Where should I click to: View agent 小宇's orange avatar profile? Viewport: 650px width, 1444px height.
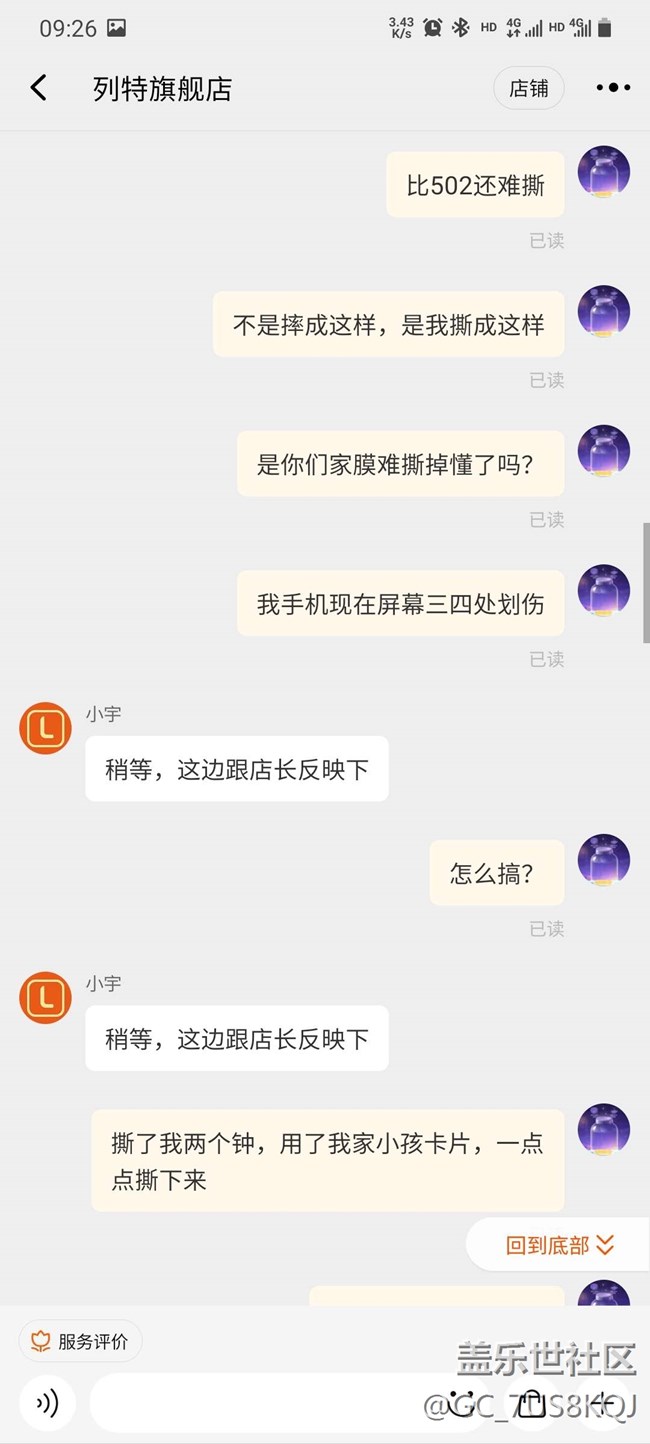(45, 728)
